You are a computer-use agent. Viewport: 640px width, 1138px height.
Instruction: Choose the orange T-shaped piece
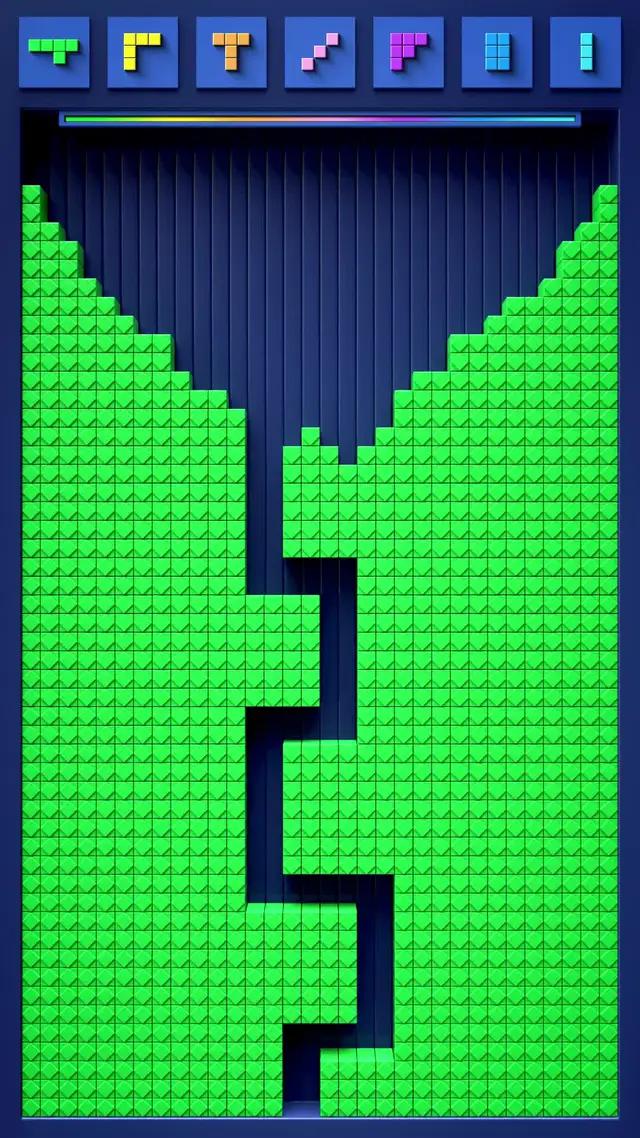231,51
